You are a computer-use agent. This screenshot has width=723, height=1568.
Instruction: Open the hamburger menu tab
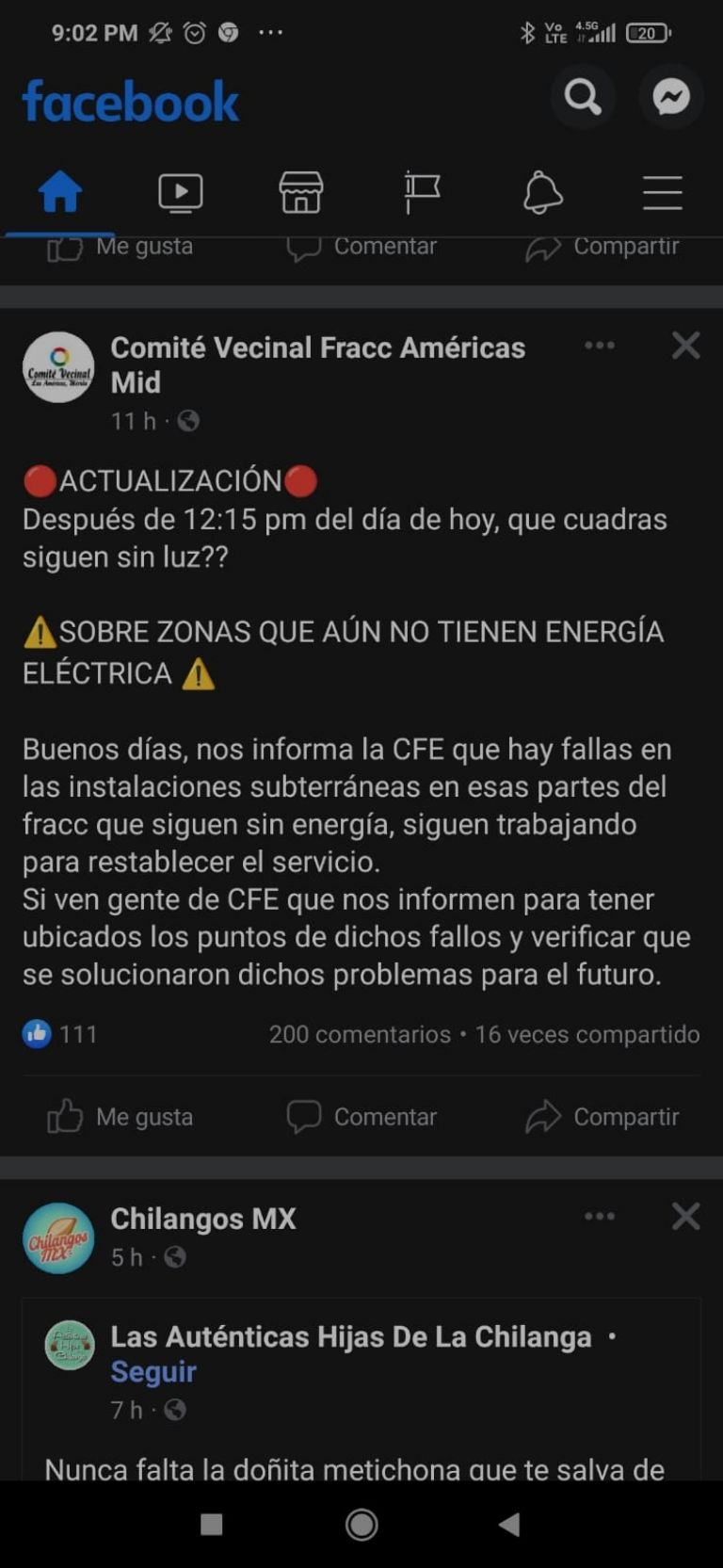(663, 193)
